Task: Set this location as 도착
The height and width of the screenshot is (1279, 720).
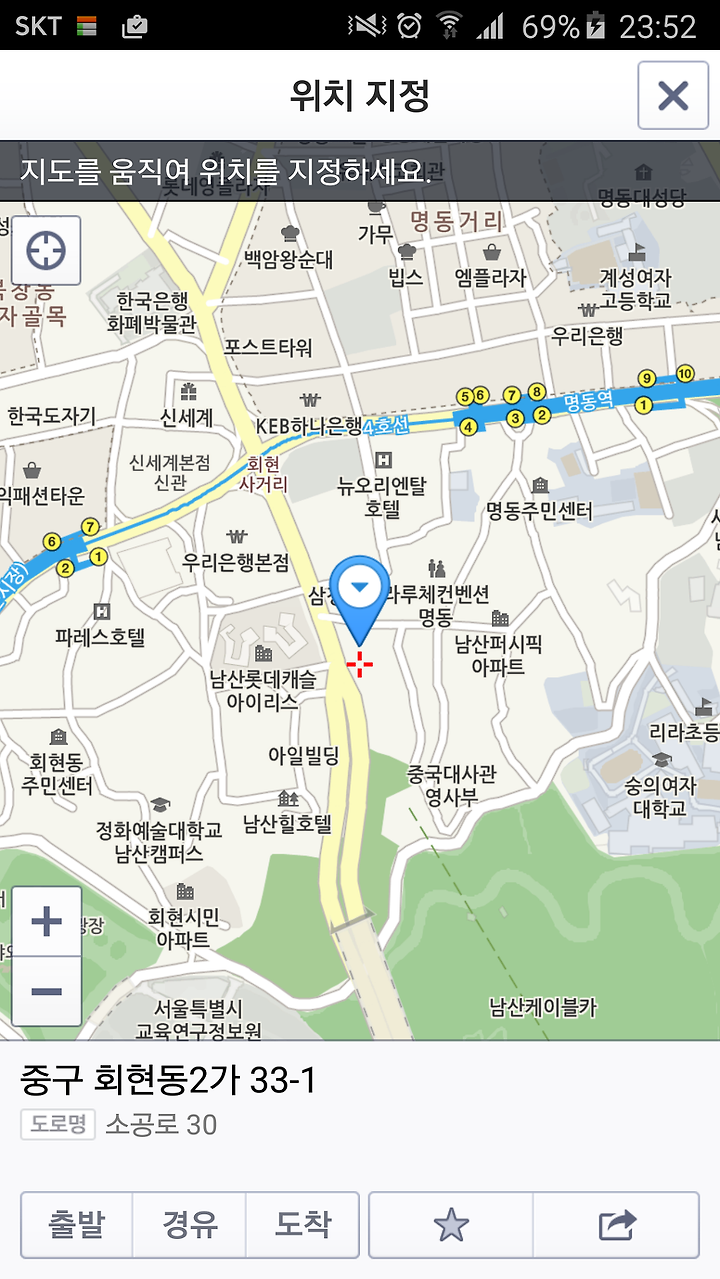Action: click(303, 1224)
